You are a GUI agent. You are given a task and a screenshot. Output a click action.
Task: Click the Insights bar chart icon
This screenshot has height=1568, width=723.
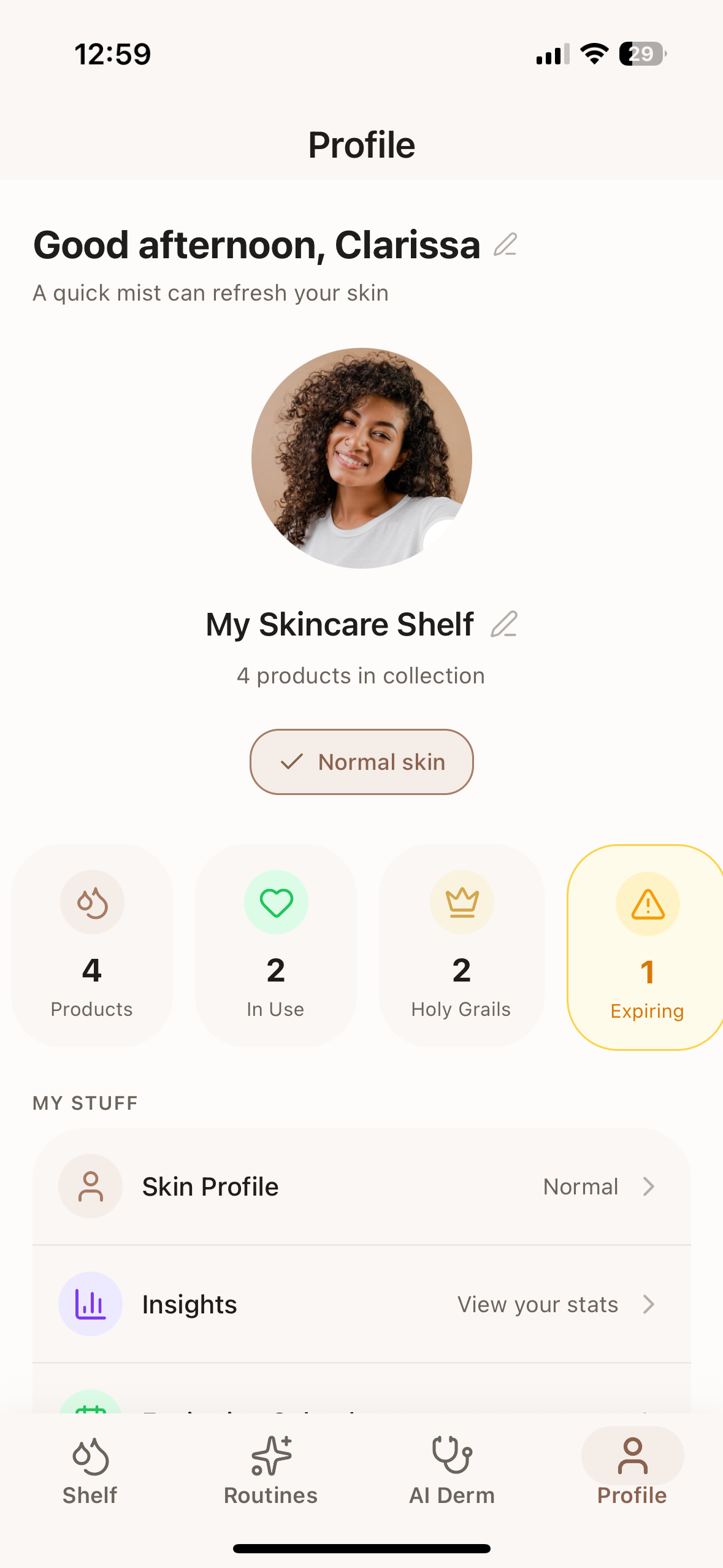pyautogui.click(x=90, y=1304)
